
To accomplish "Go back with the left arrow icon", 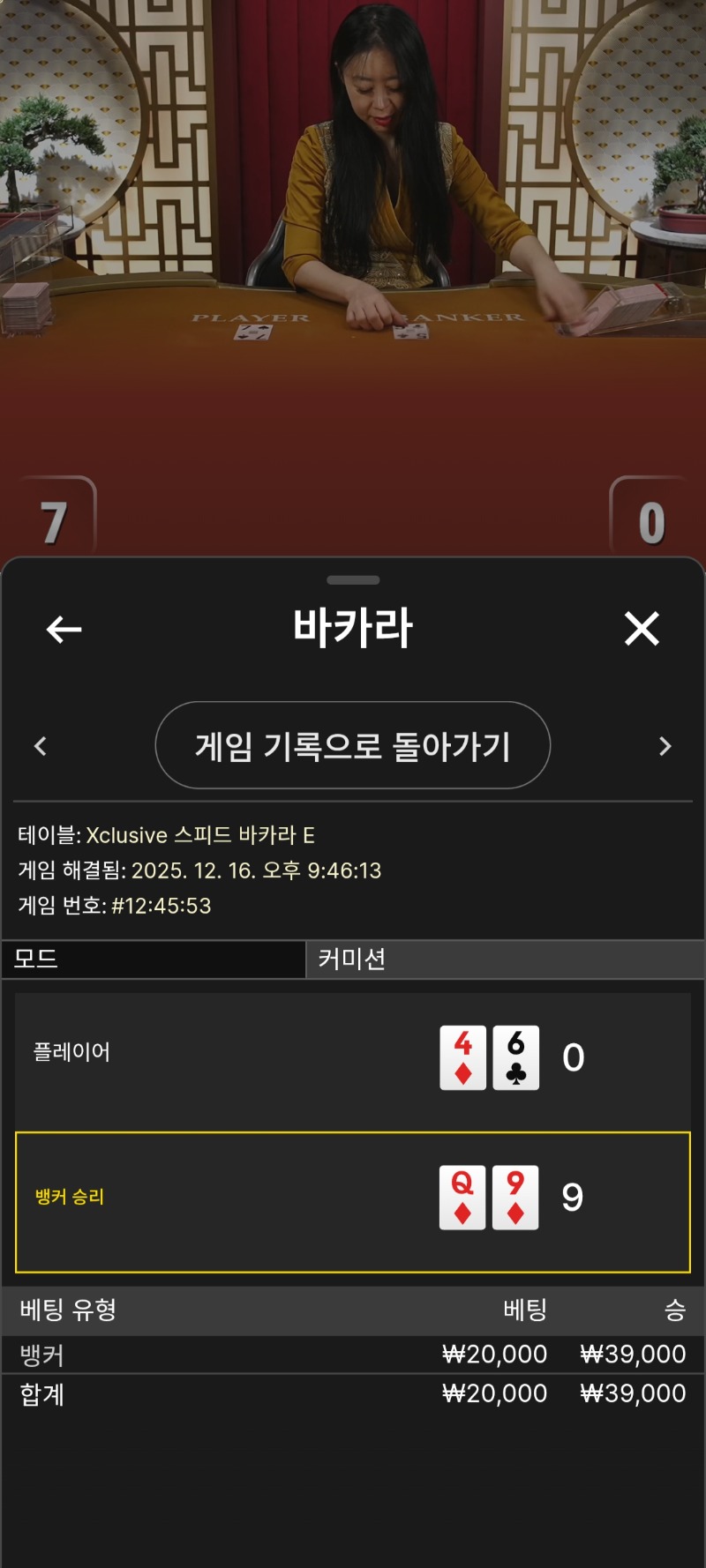I will click(x=64, y=629).
